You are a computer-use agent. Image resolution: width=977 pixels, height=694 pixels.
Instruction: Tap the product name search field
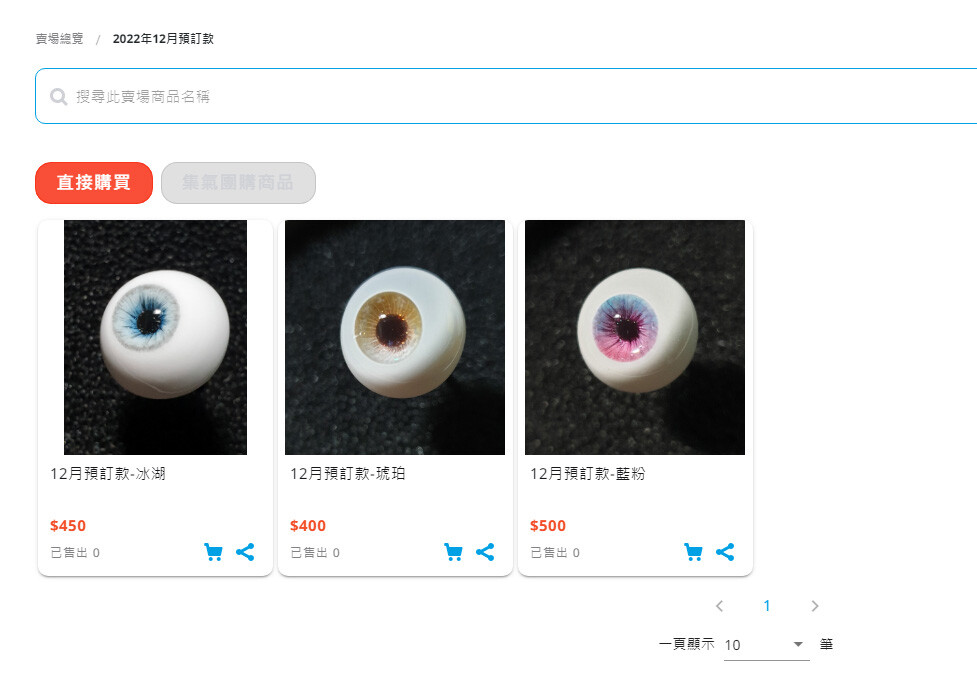500,97
